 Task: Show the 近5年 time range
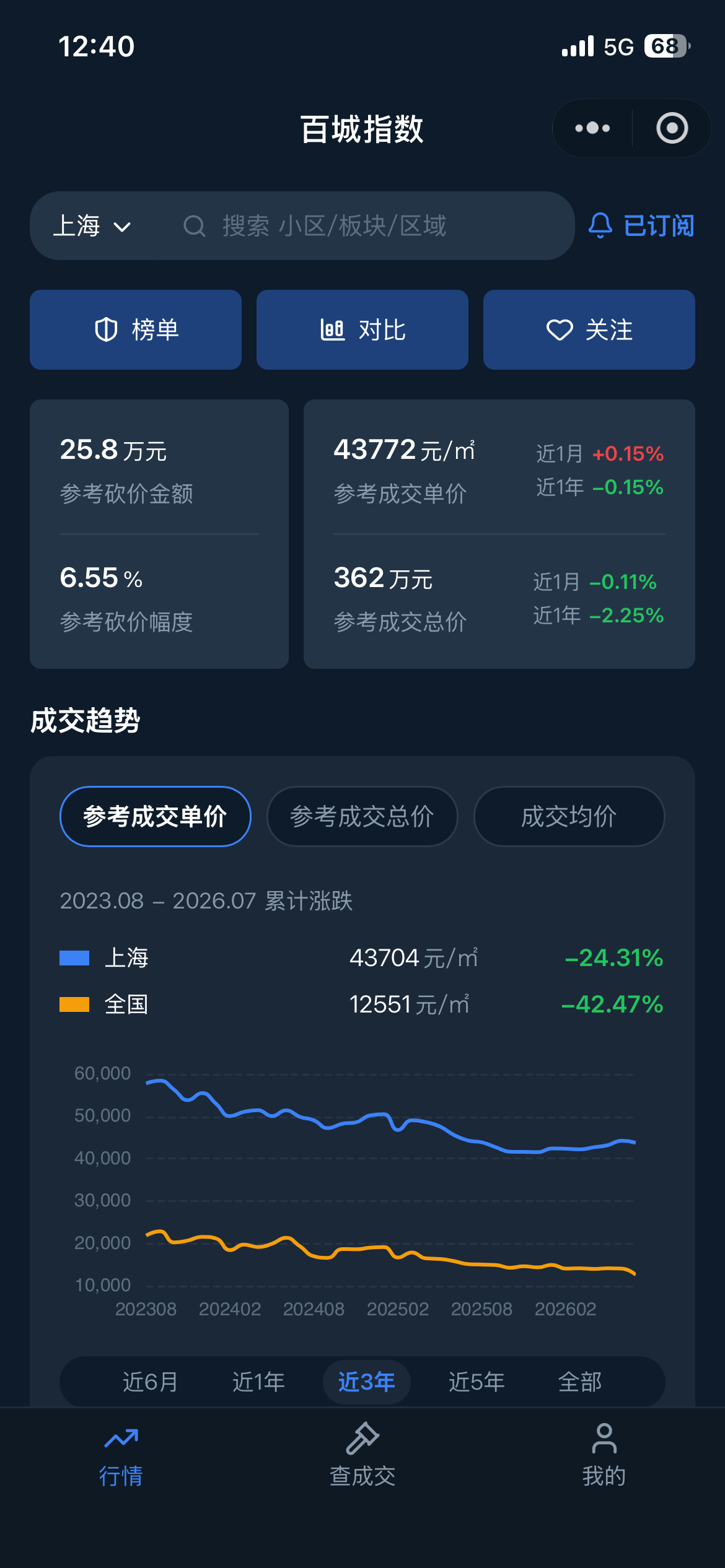click(477, 1382)
